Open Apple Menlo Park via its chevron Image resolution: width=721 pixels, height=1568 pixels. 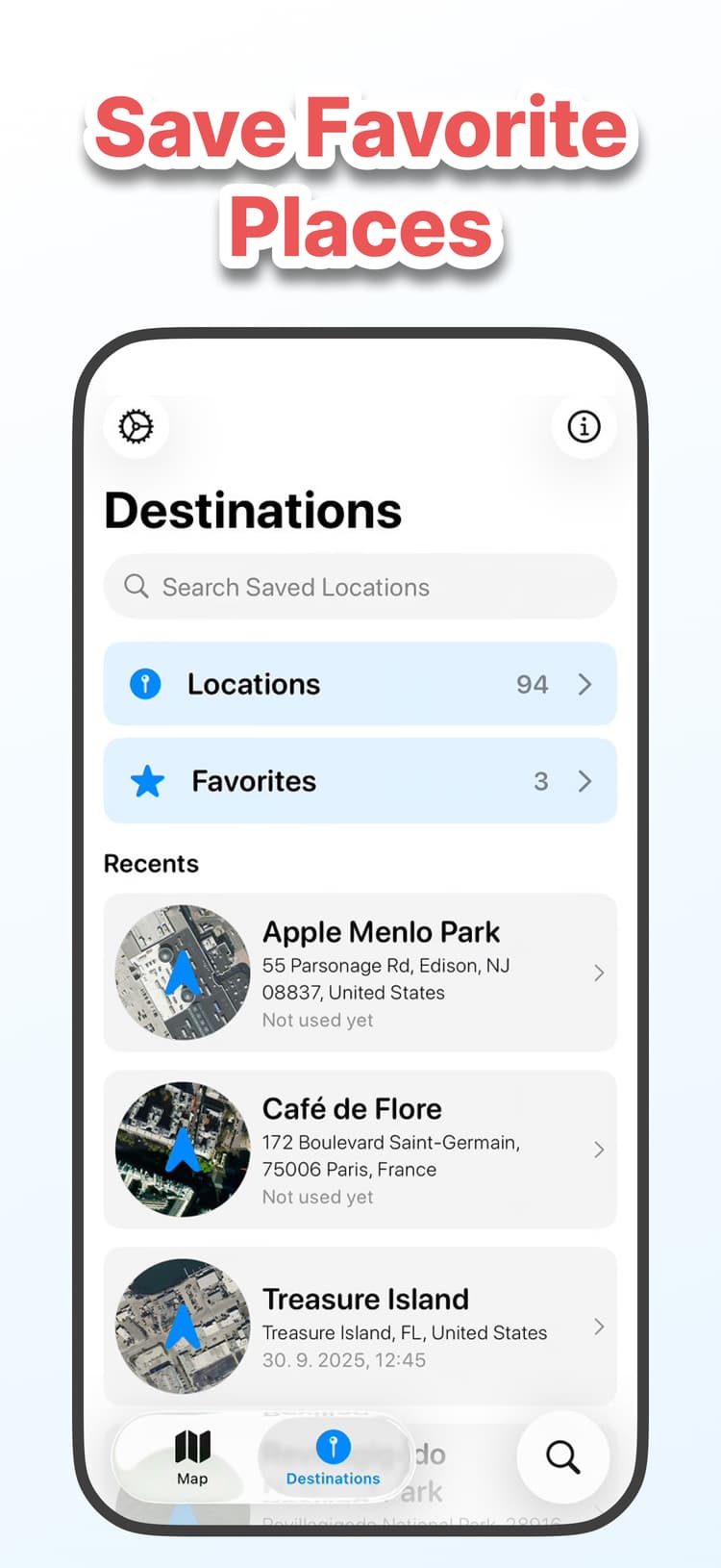[x=599, y=973]
